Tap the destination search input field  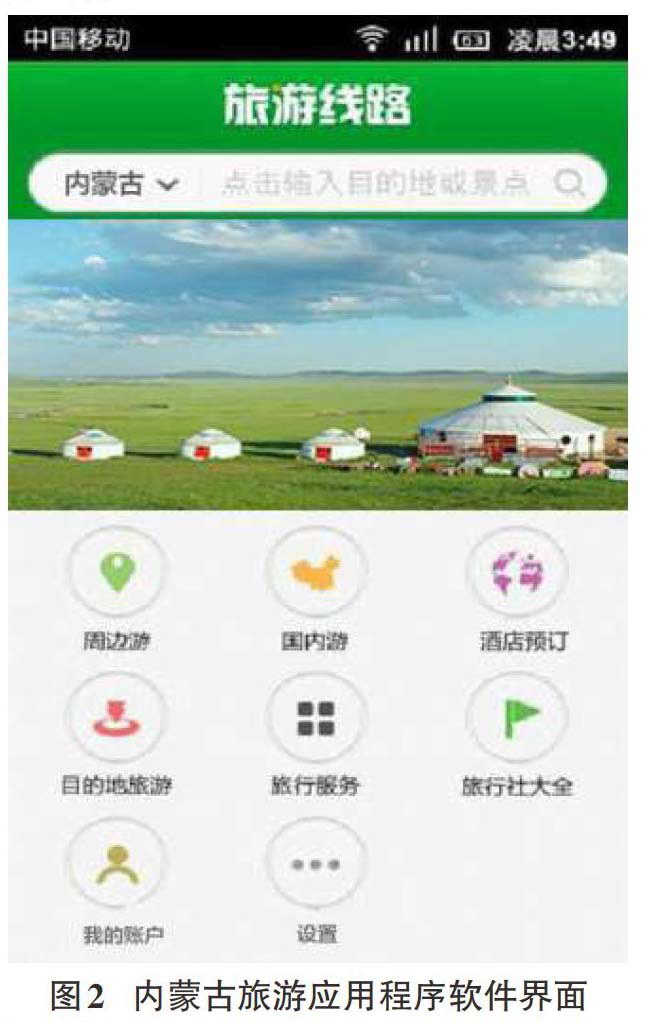375,185
